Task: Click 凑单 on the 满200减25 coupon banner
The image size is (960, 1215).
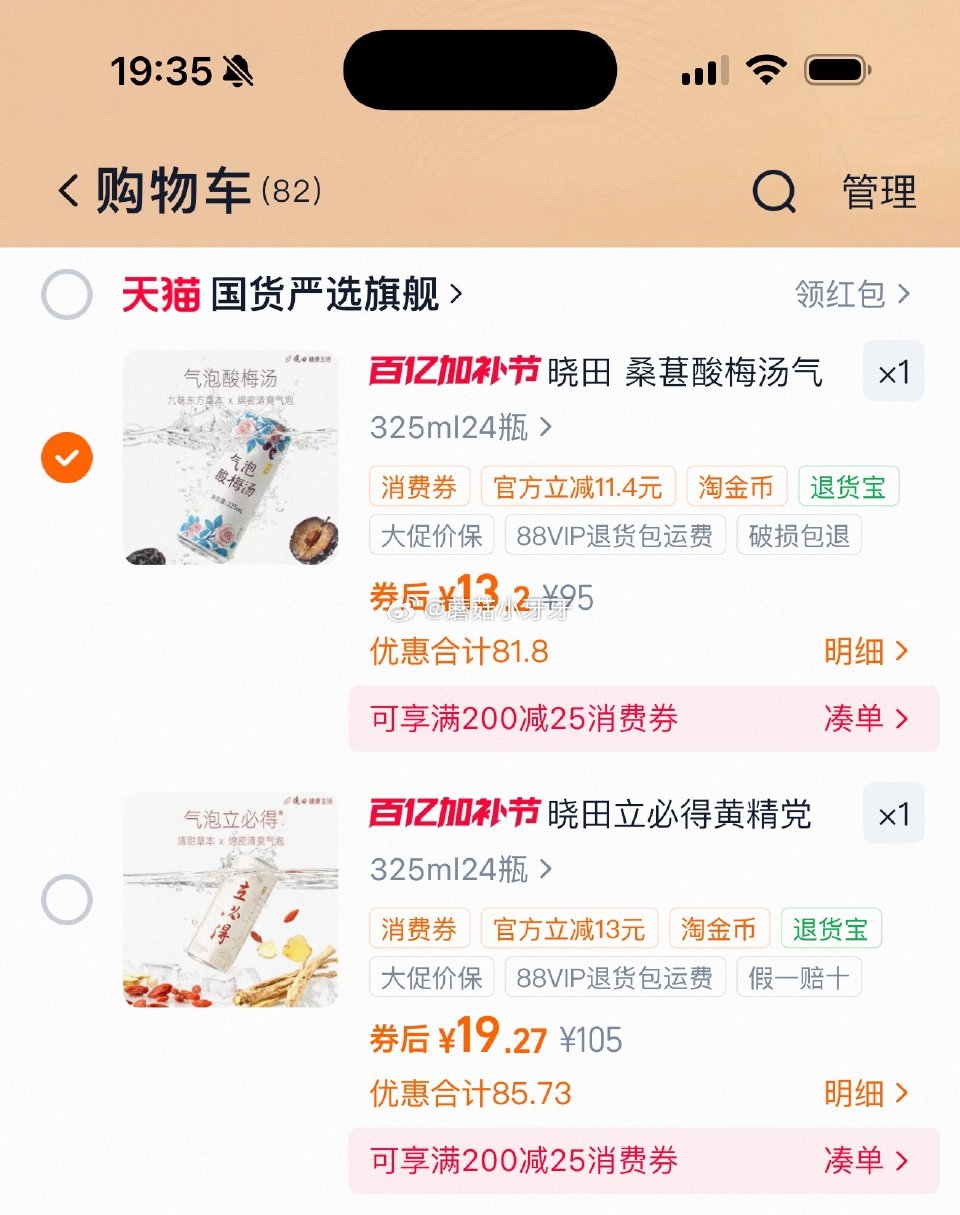Action: pyautogui.click(x=871, y=719)
